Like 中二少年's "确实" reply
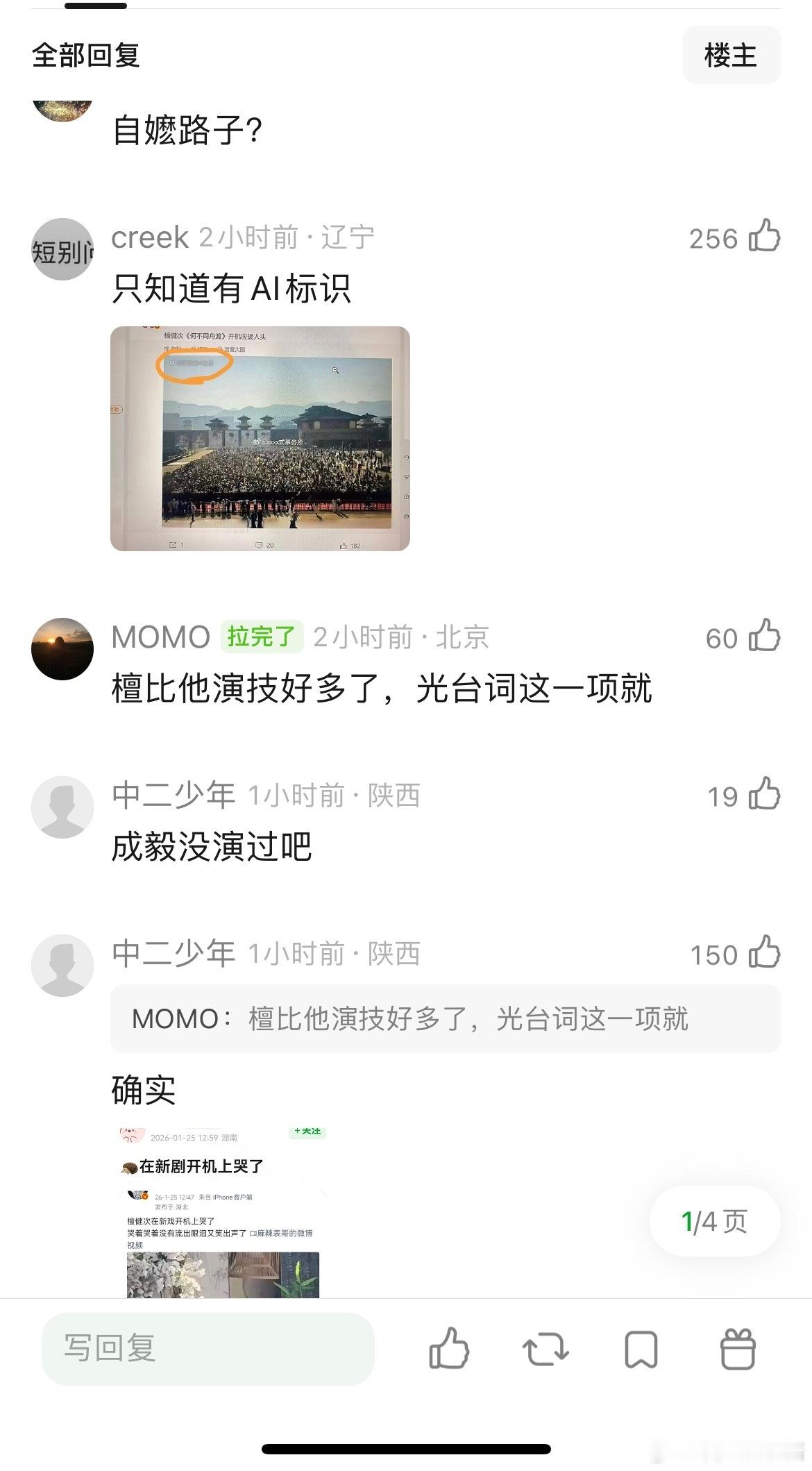Image resolution: width=812 pixels, height=1471 pixels. click(x=763, y=954)
